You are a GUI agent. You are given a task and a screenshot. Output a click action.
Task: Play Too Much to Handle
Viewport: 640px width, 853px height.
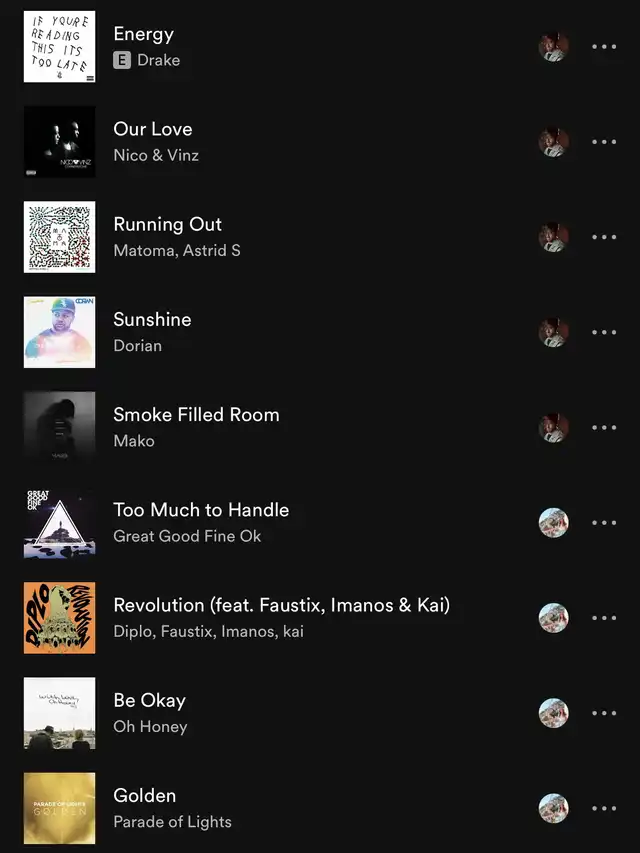tap(201, 510)
